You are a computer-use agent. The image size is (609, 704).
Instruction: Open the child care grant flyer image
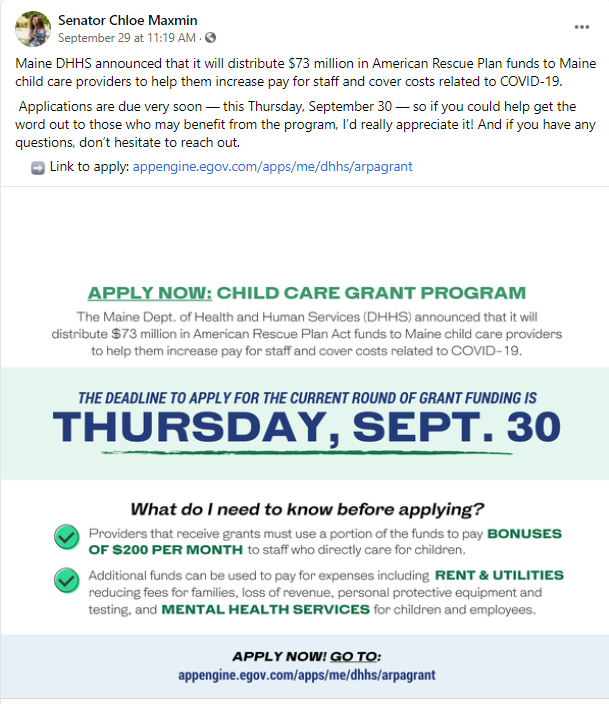(304, 450)
